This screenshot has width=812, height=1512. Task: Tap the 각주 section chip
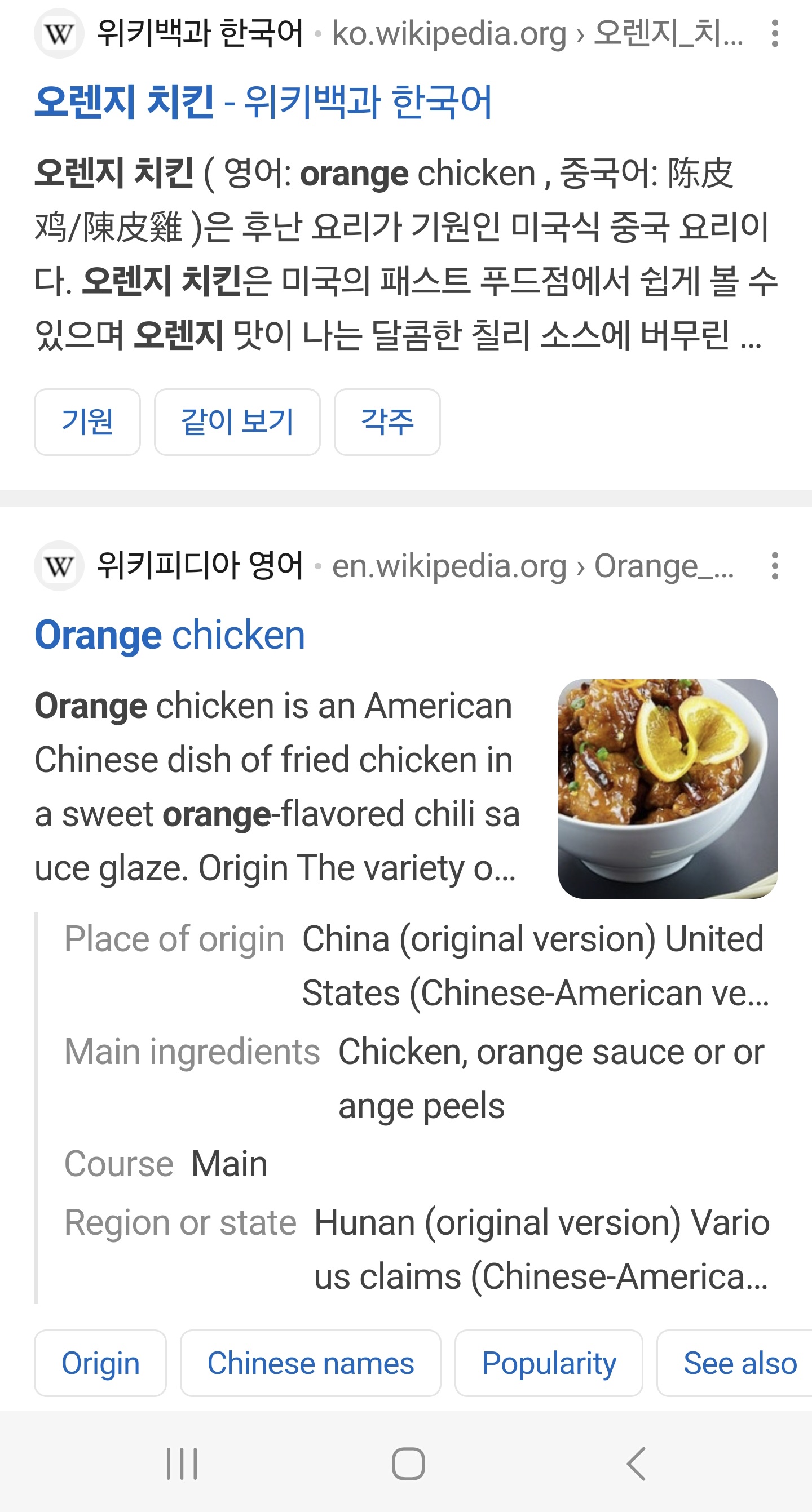pos(387,422)
